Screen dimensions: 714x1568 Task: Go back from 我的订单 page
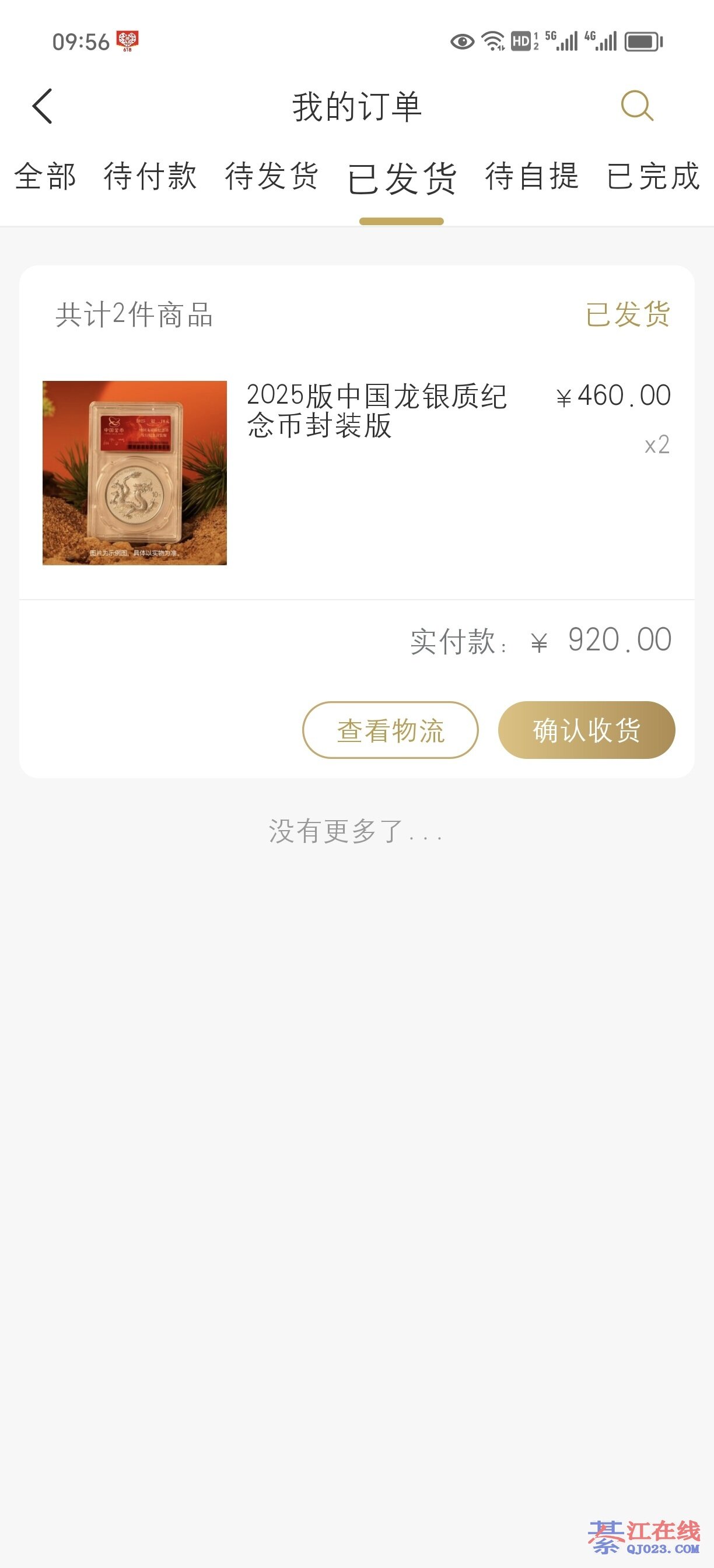click(x=43, y=106)
